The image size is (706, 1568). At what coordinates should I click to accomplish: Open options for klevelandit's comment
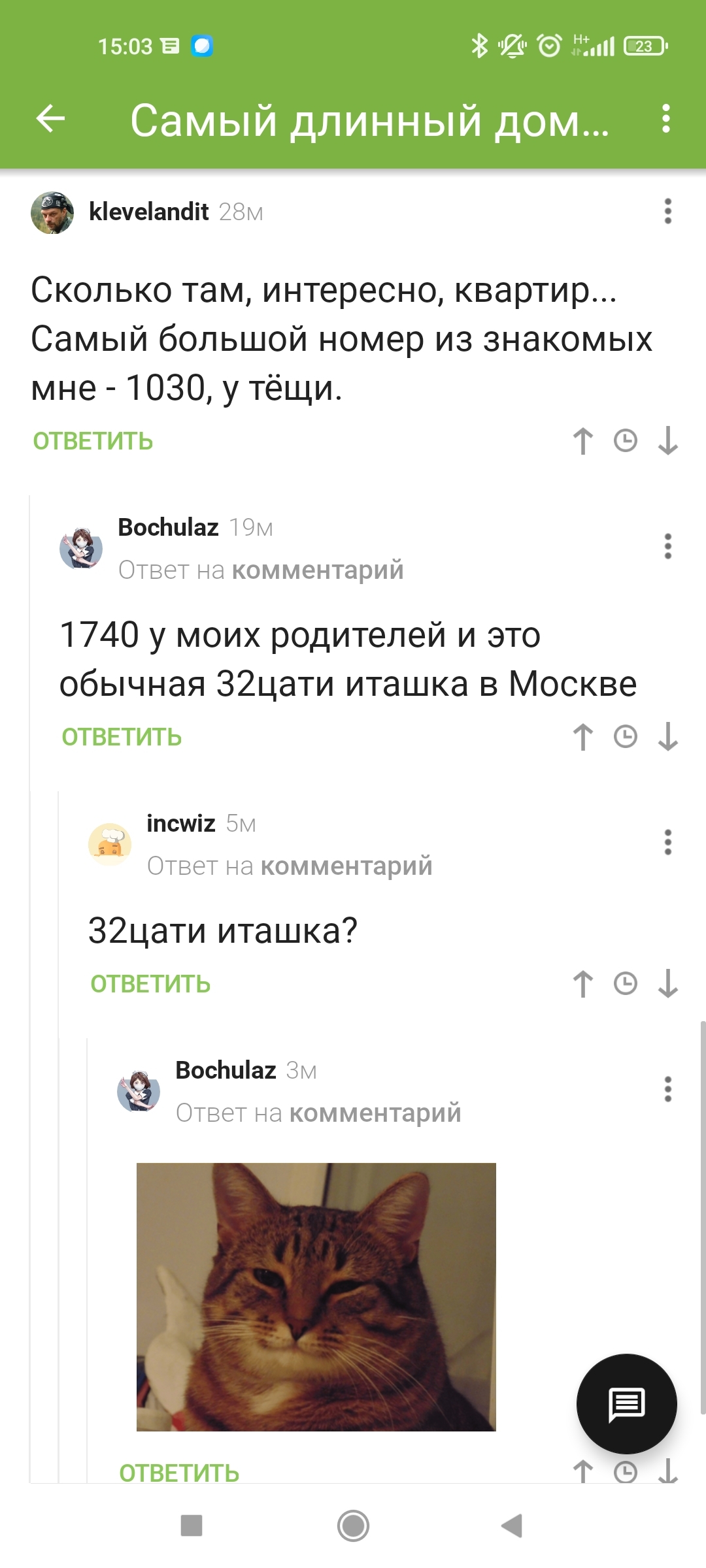coord(667,212)
